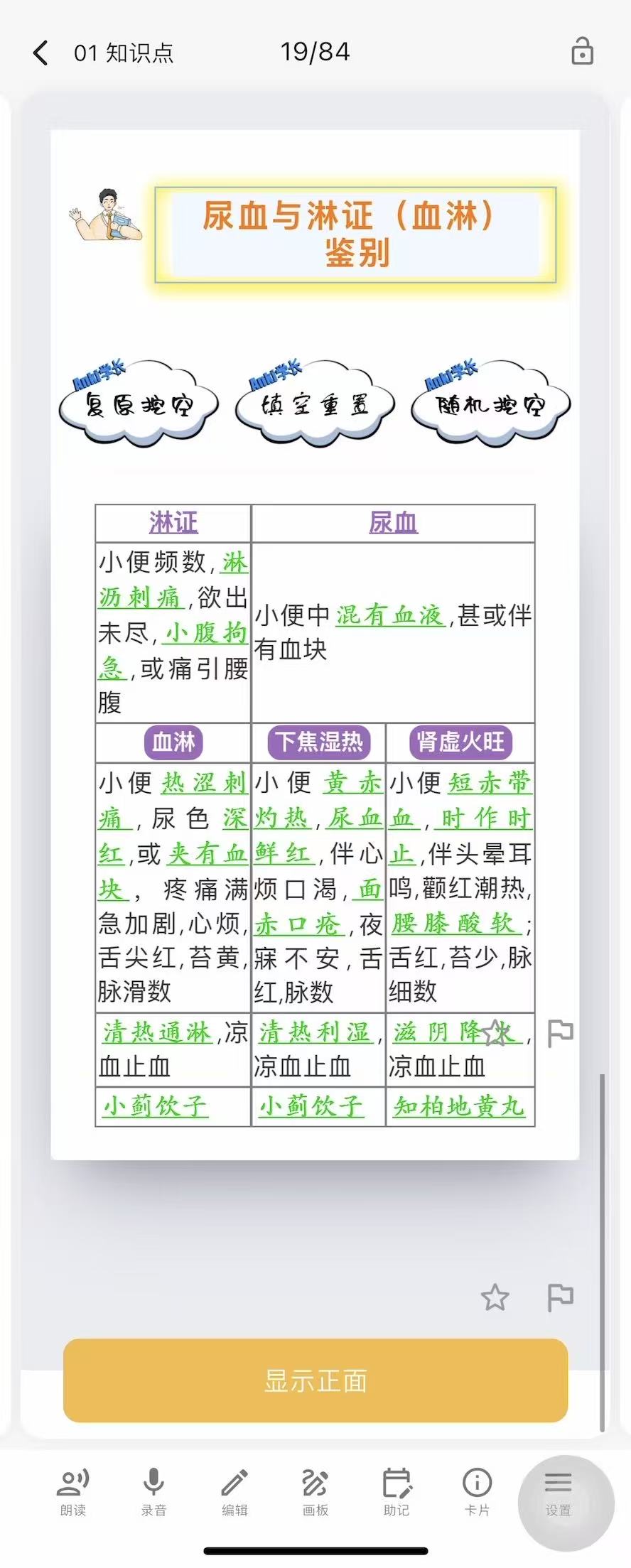Reveal the 淋证 cloze heading
631x1568 pixels.
click(x=173, y=523)
